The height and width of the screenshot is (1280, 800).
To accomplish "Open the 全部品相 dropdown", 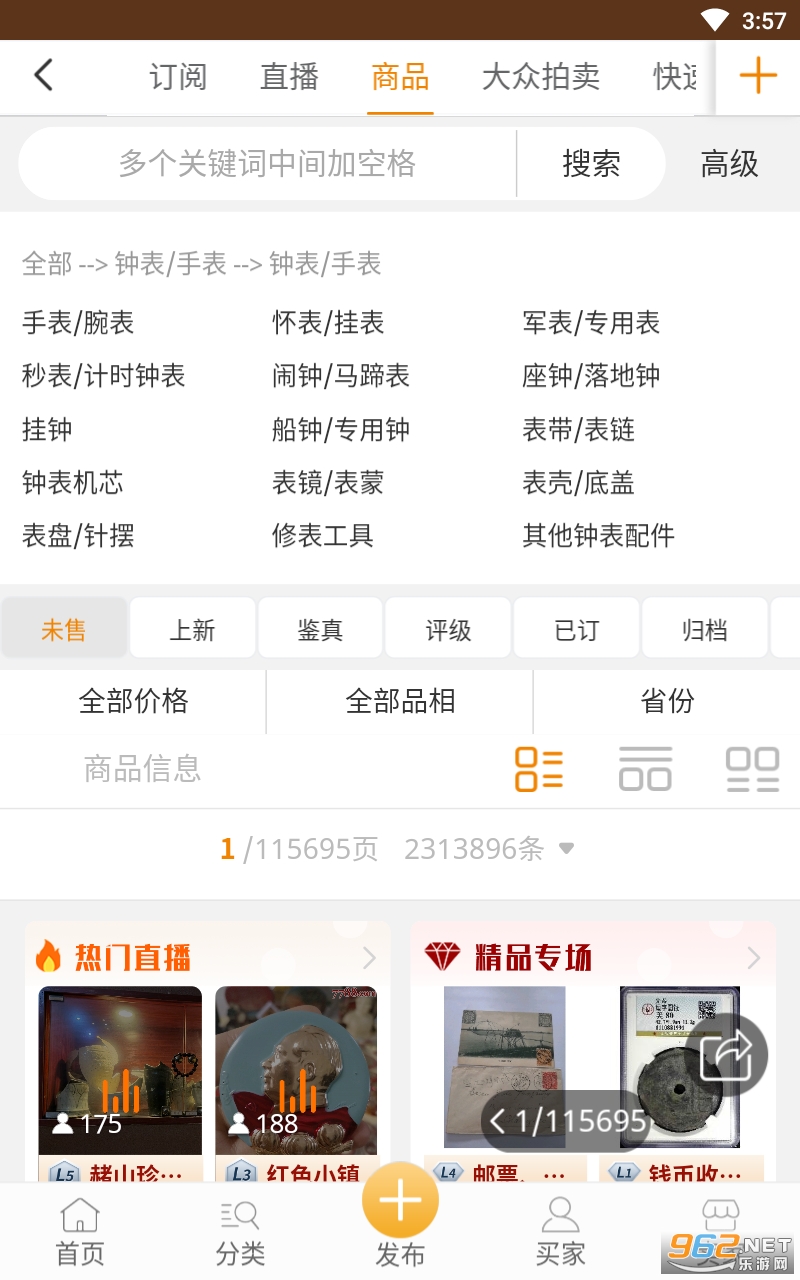I will [400, 701].
